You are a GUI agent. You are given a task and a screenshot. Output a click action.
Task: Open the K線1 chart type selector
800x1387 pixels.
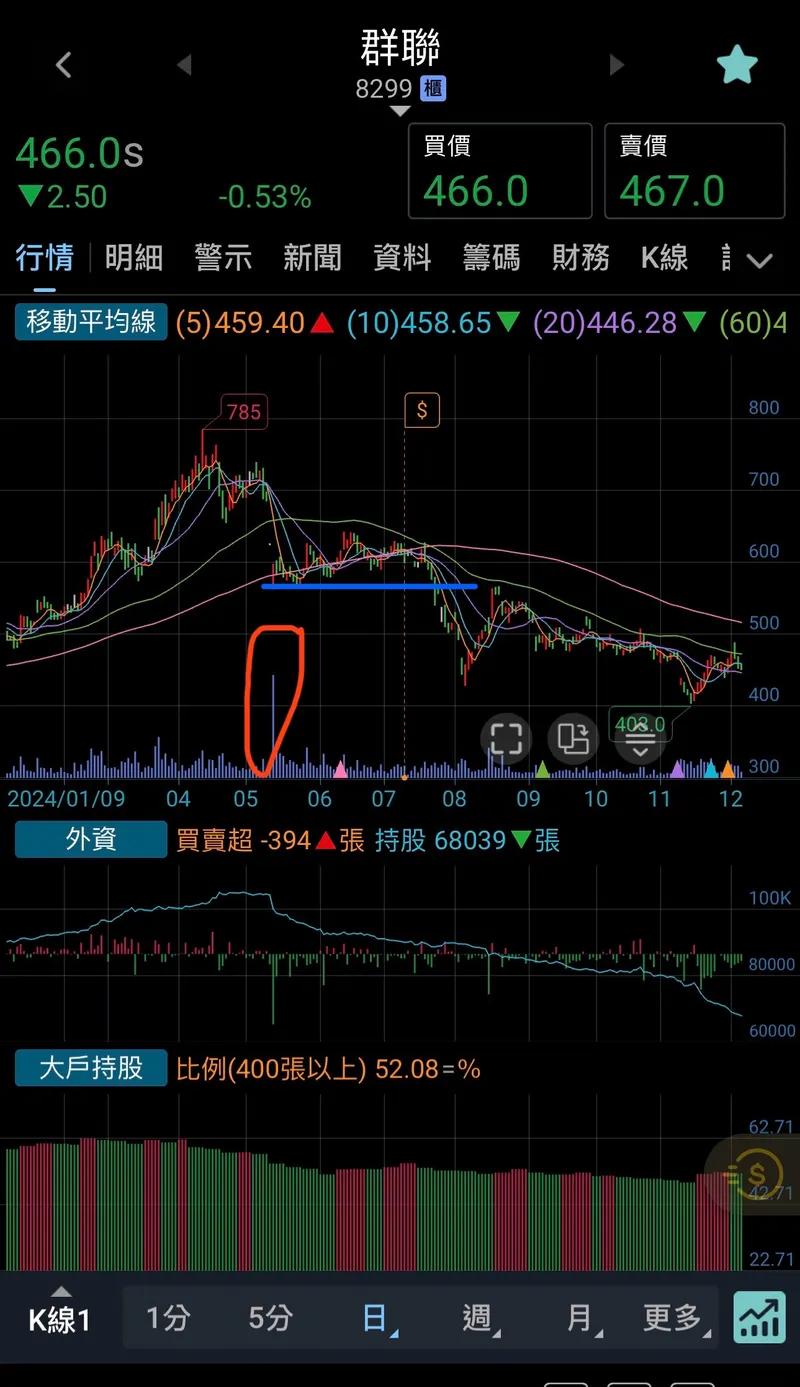click(60, 1318)
